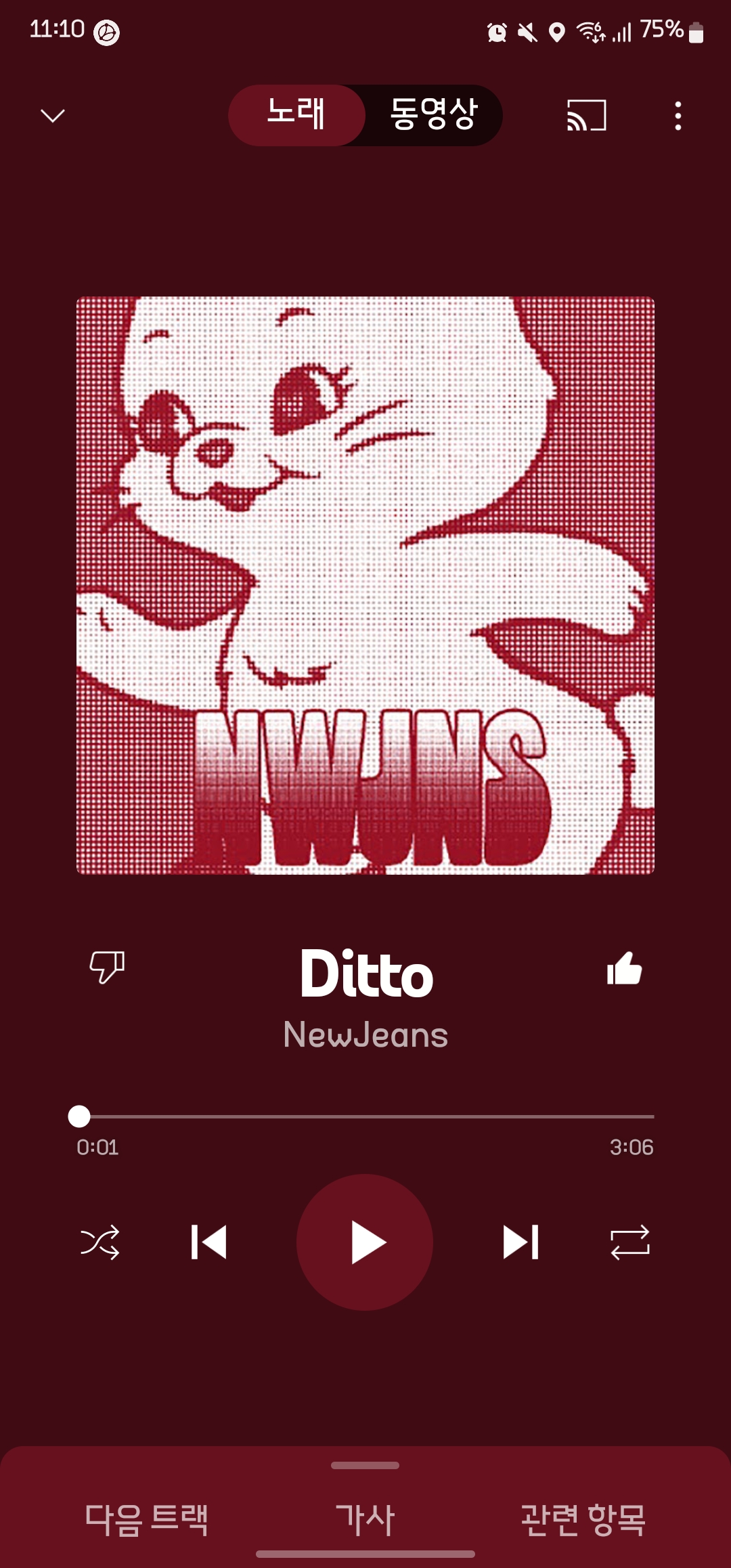The height and width of the screenshot is (1568, 731).
Task: Skip to the next track
Action: click(x=521, y=1242)
